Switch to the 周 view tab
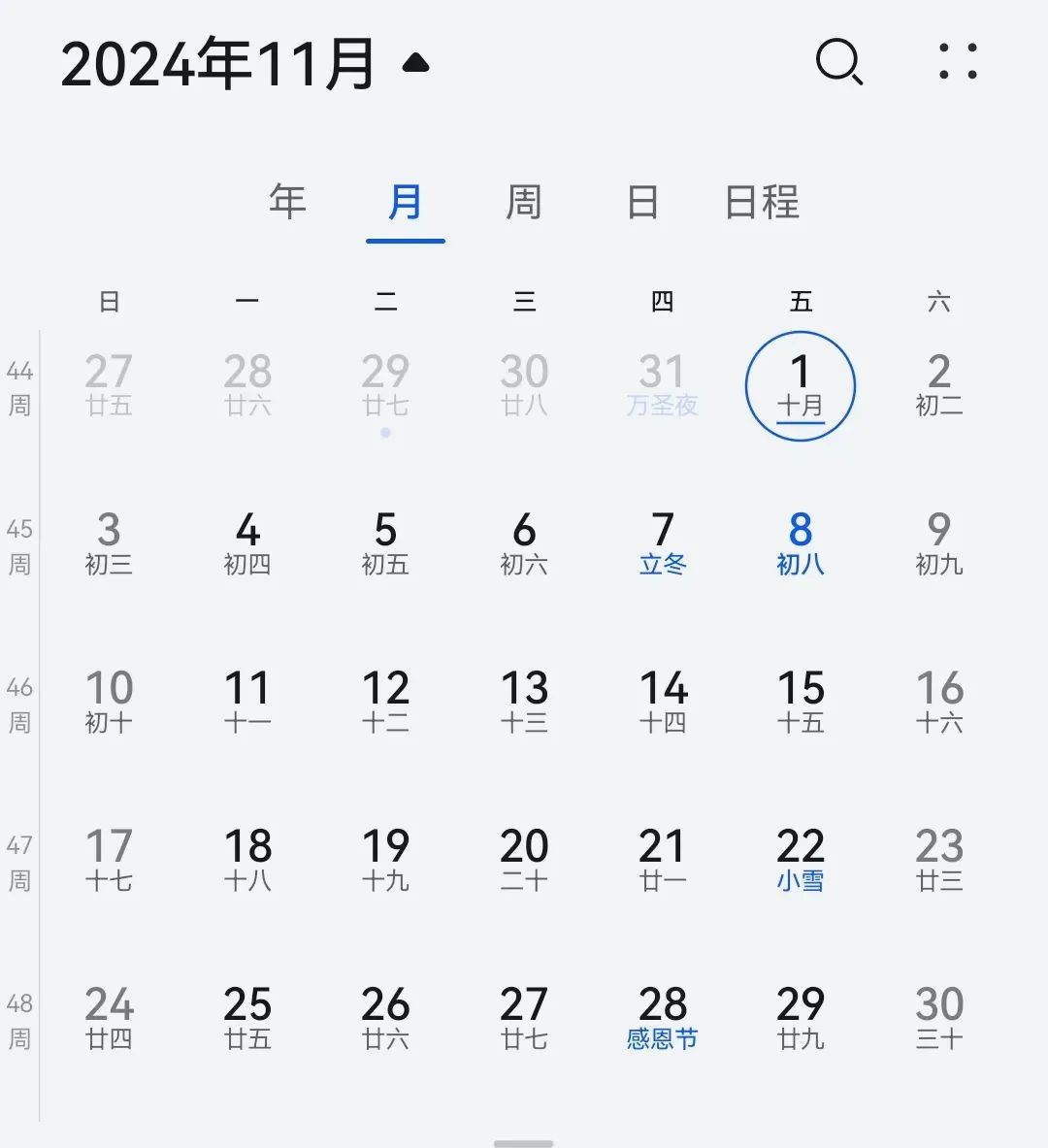The height and width of the screenshot is (1148, 1048). coord(524,203)
